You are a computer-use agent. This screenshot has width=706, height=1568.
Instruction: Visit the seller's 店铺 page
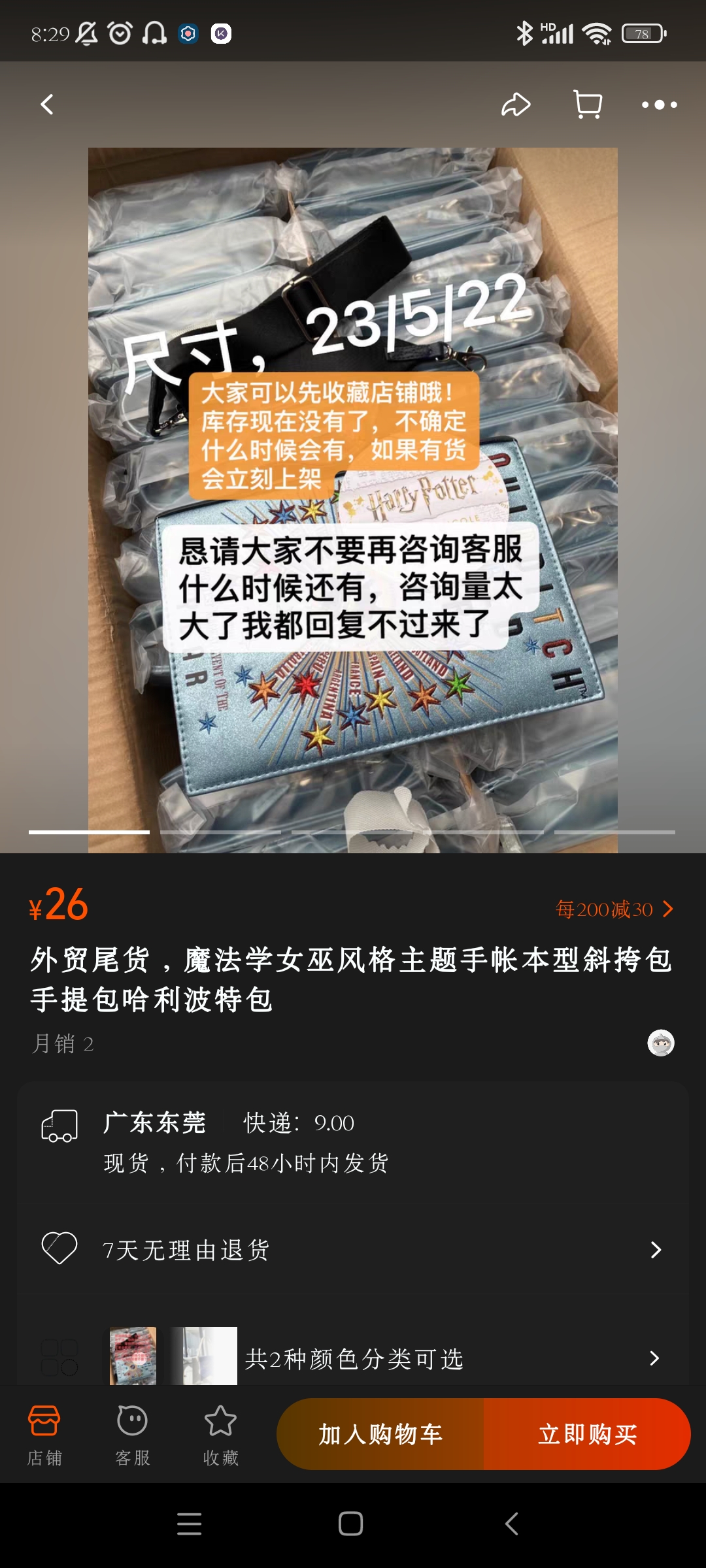coord(44,1435)
